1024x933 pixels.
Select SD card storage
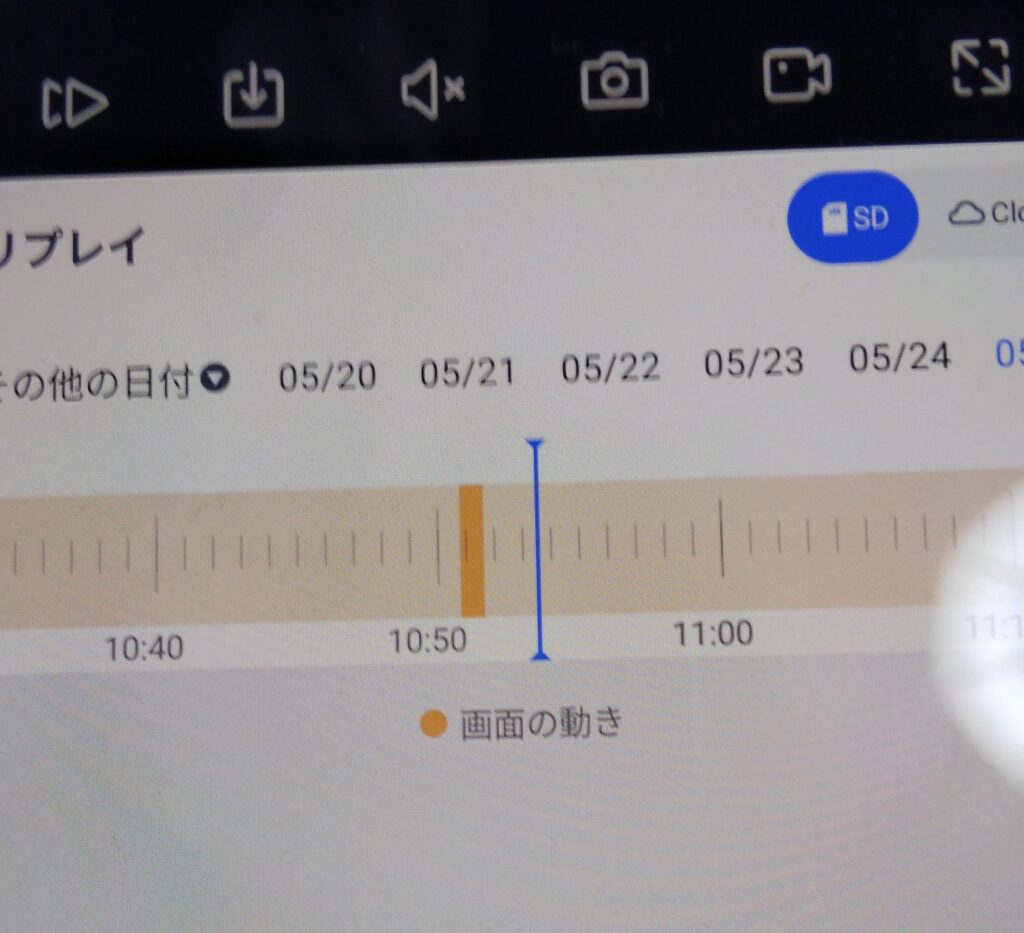[853, 216]
